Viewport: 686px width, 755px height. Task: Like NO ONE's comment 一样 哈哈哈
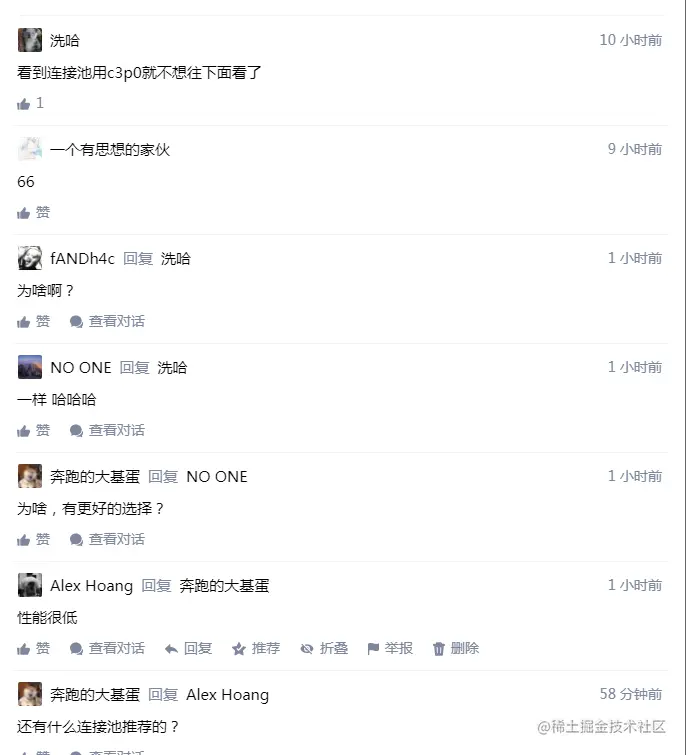tap(33, 430)
